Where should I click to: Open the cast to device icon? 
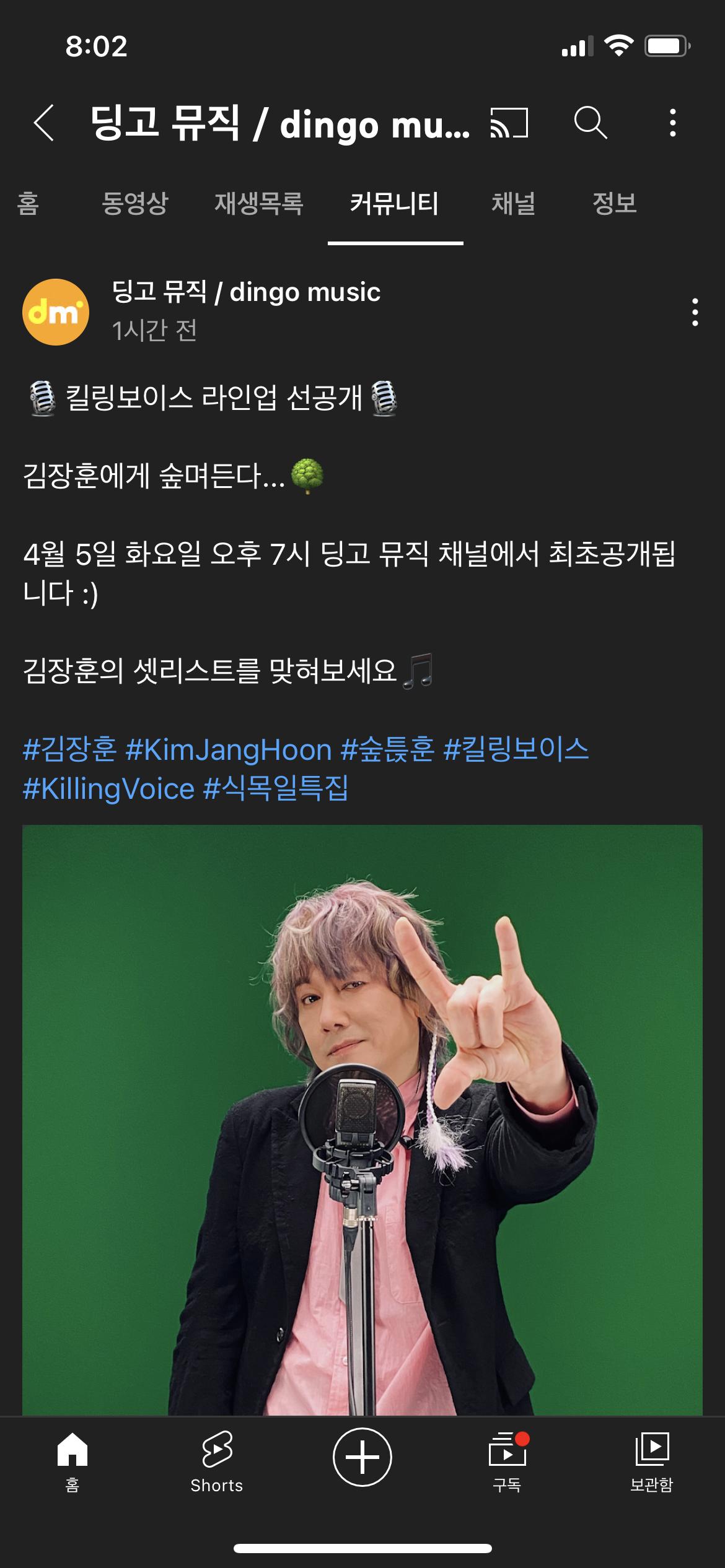pos(509,123)
